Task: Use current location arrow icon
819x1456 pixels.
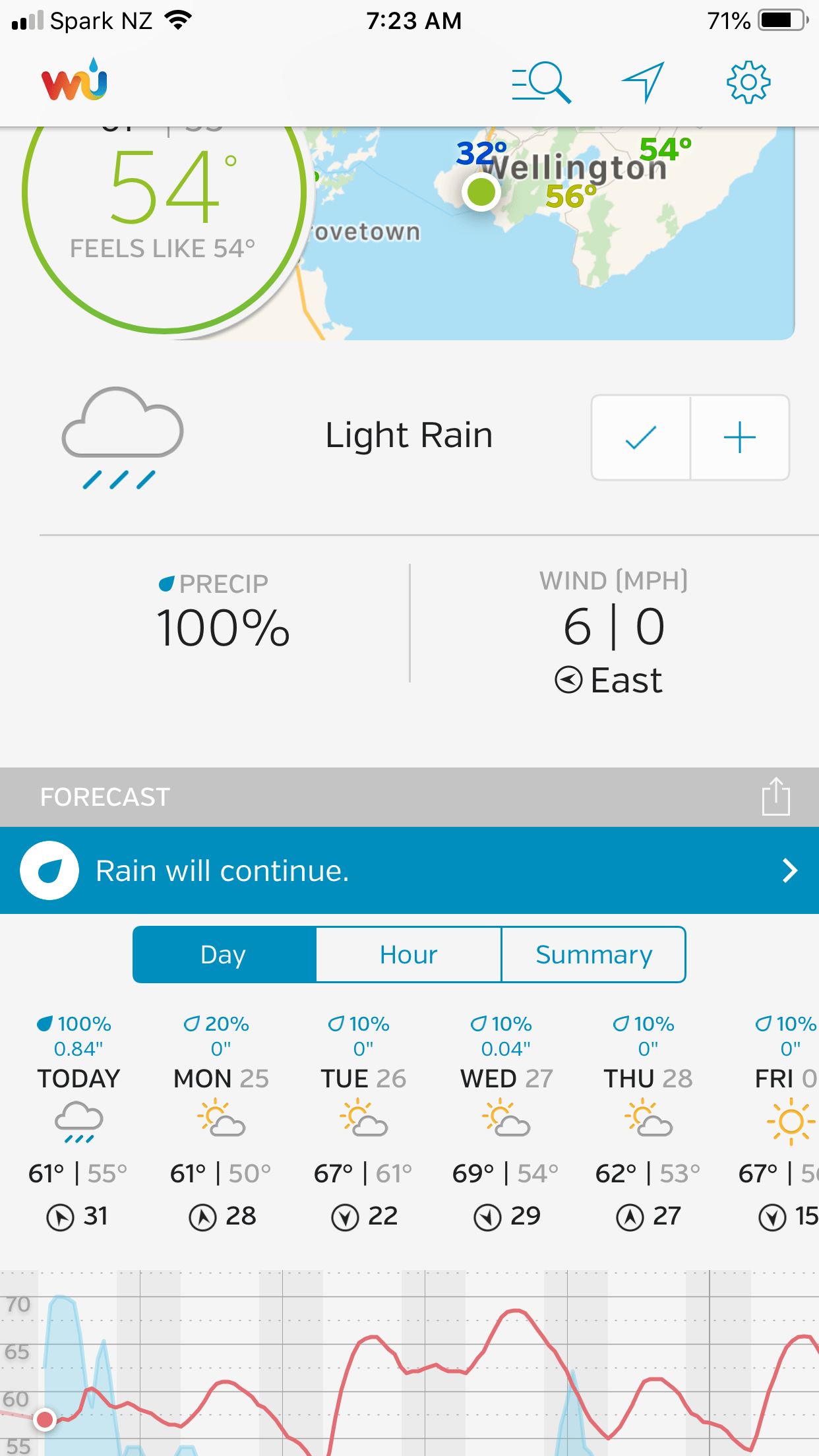Action: click(x=643, y=82)
